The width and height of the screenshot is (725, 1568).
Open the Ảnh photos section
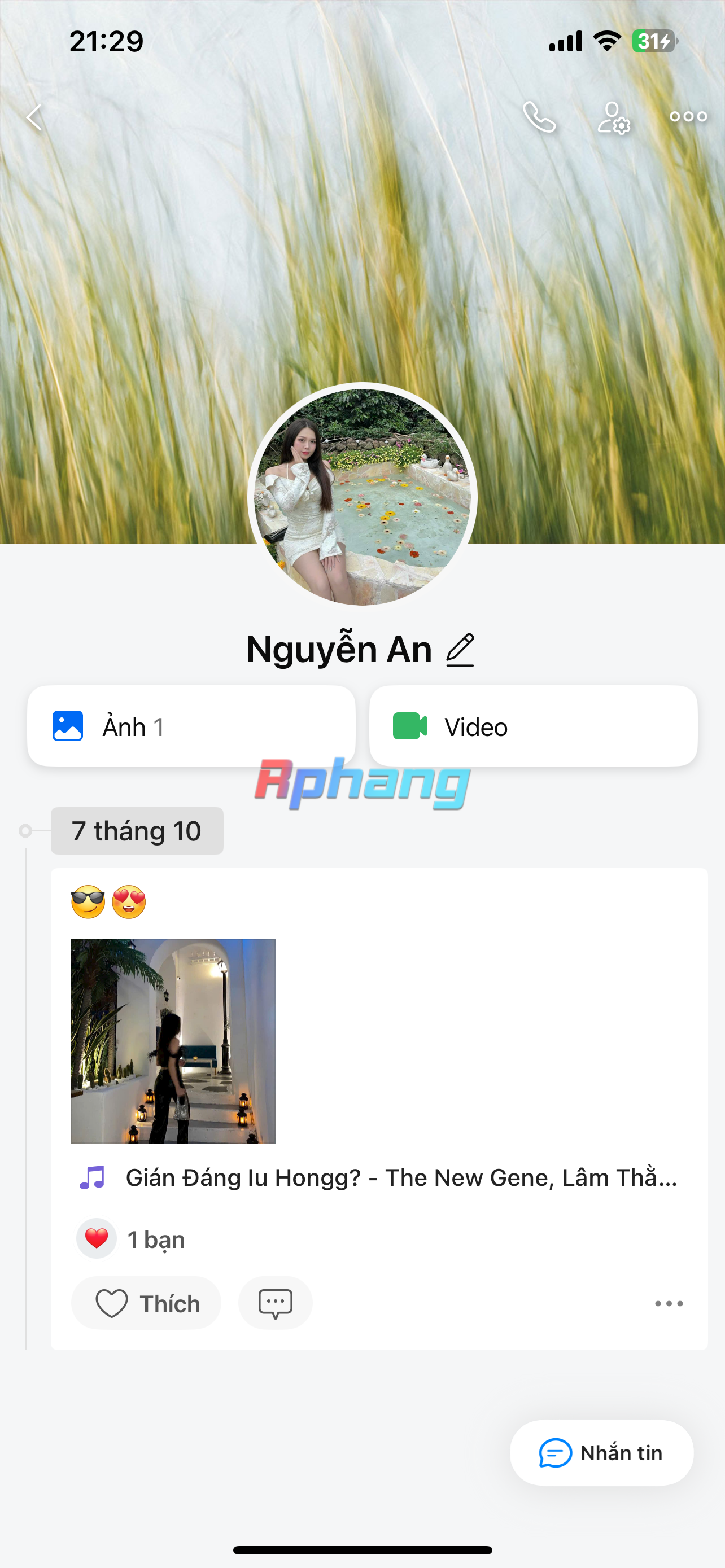tap(191, 726)
